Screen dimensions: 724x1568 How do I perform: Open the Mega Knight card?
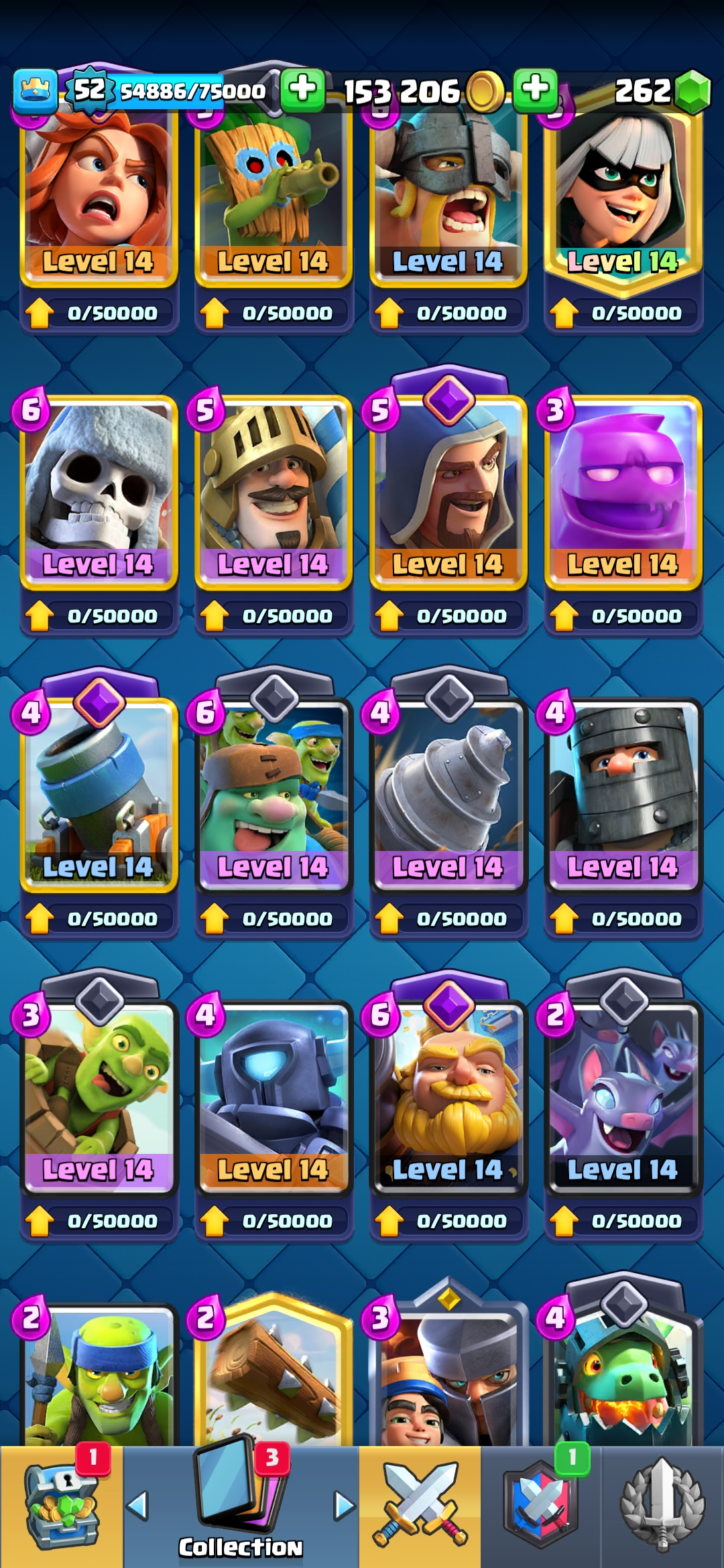[623, 794]
